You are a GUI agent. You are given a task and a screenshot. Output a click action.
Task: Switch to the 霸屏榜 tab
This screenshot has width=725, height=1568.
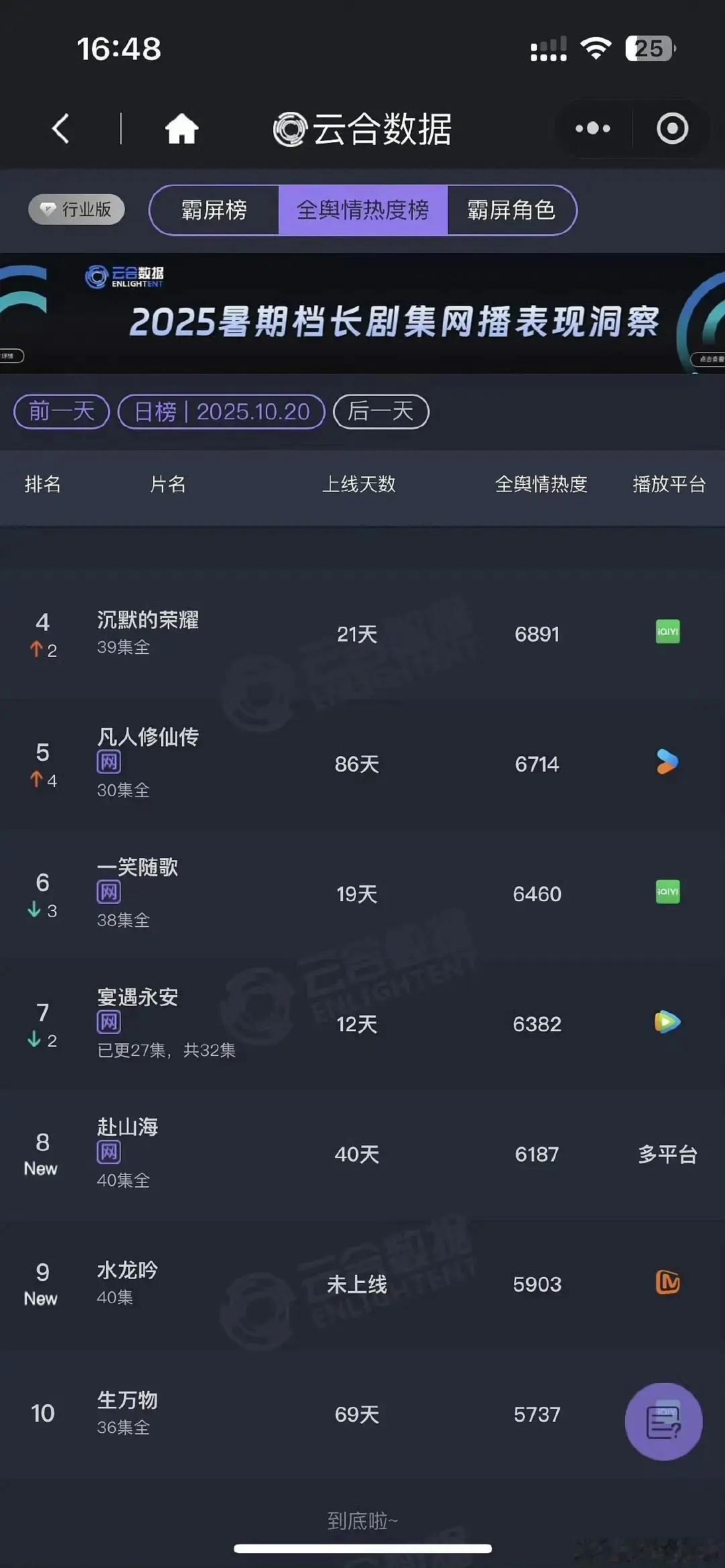pyautogui.click(x=214, y=210)
